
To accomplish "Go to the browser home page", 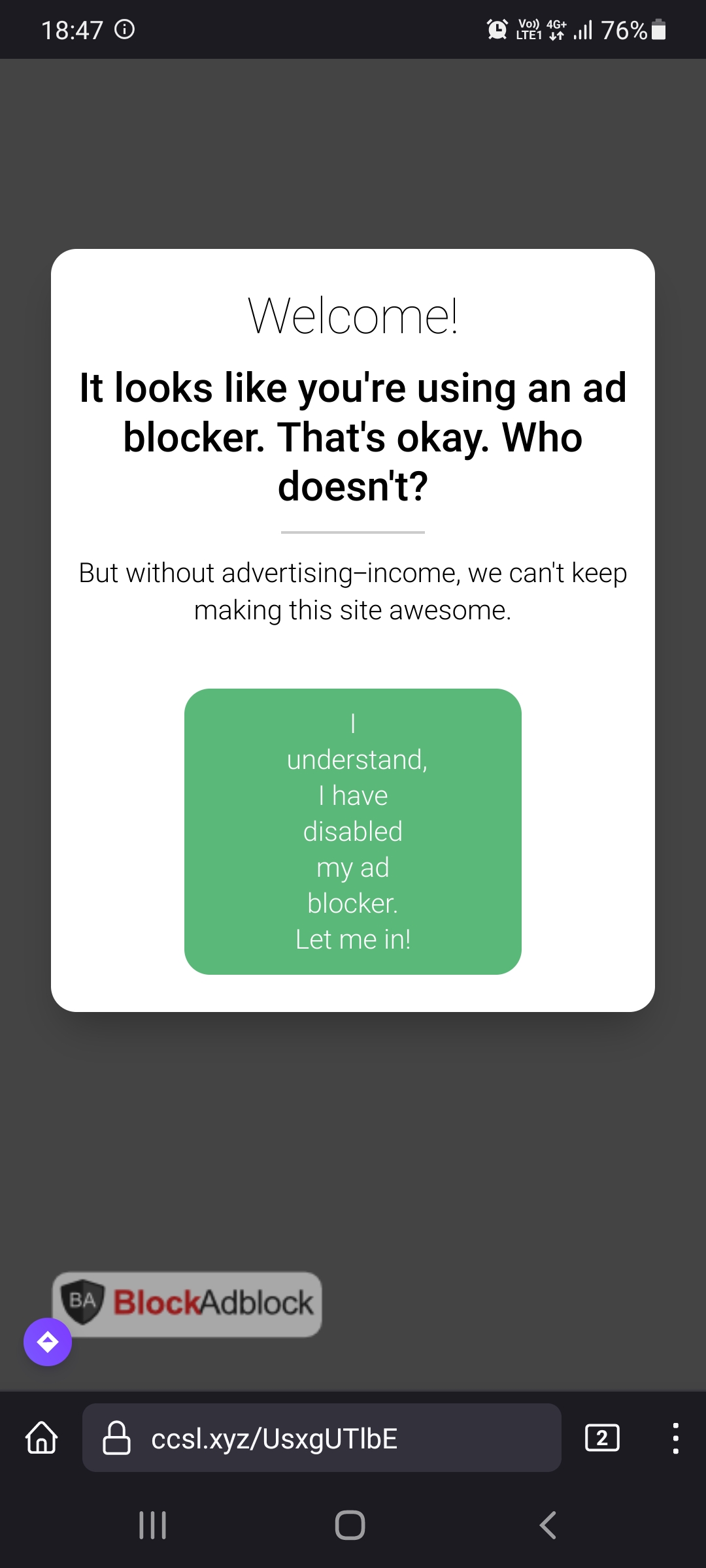I will (42, 1438).
